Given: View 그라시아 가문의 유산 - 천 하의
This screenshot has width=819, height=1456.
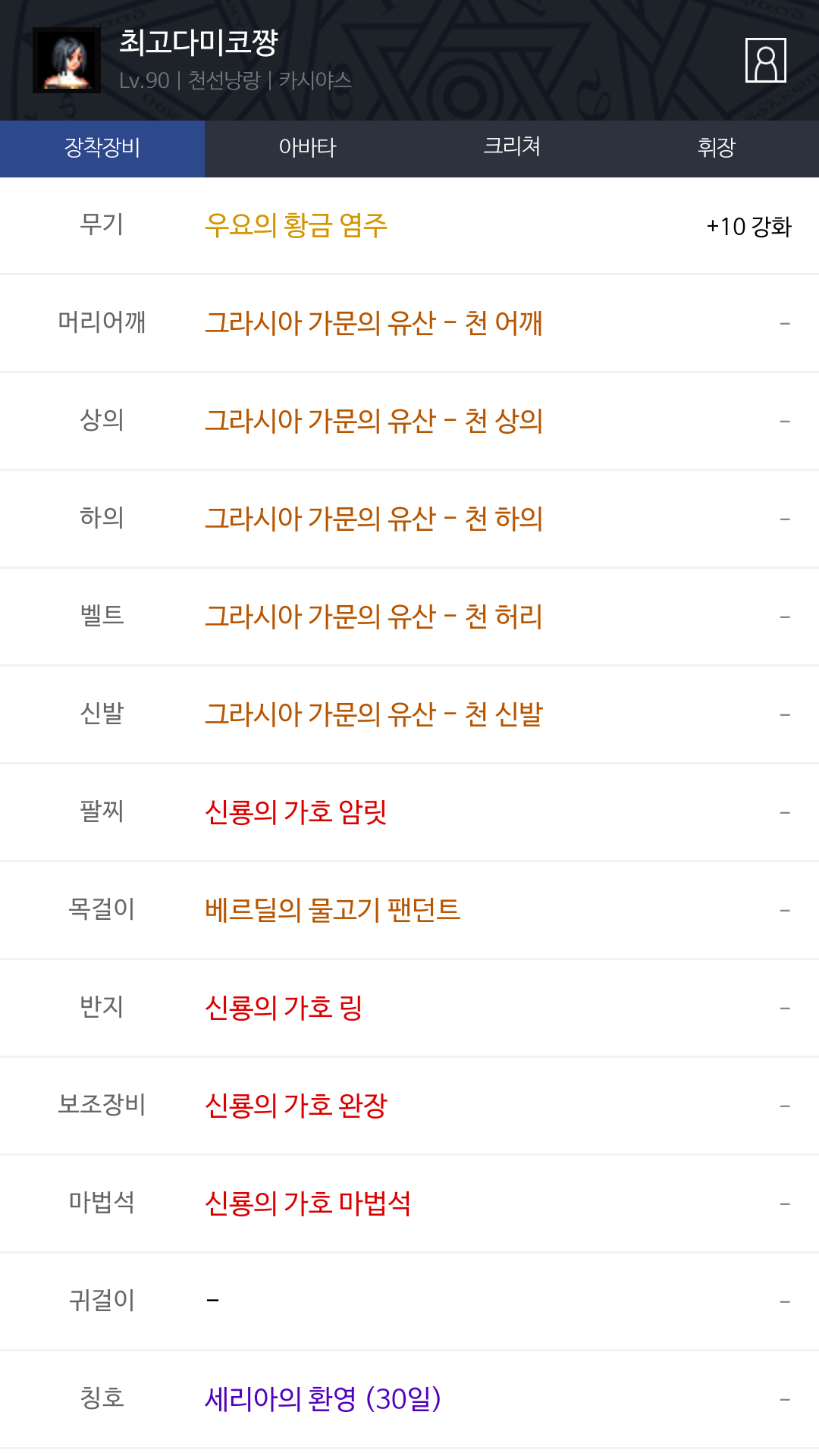Looking at the screenshot, I should pyautogui.click(x=374, y=519).
